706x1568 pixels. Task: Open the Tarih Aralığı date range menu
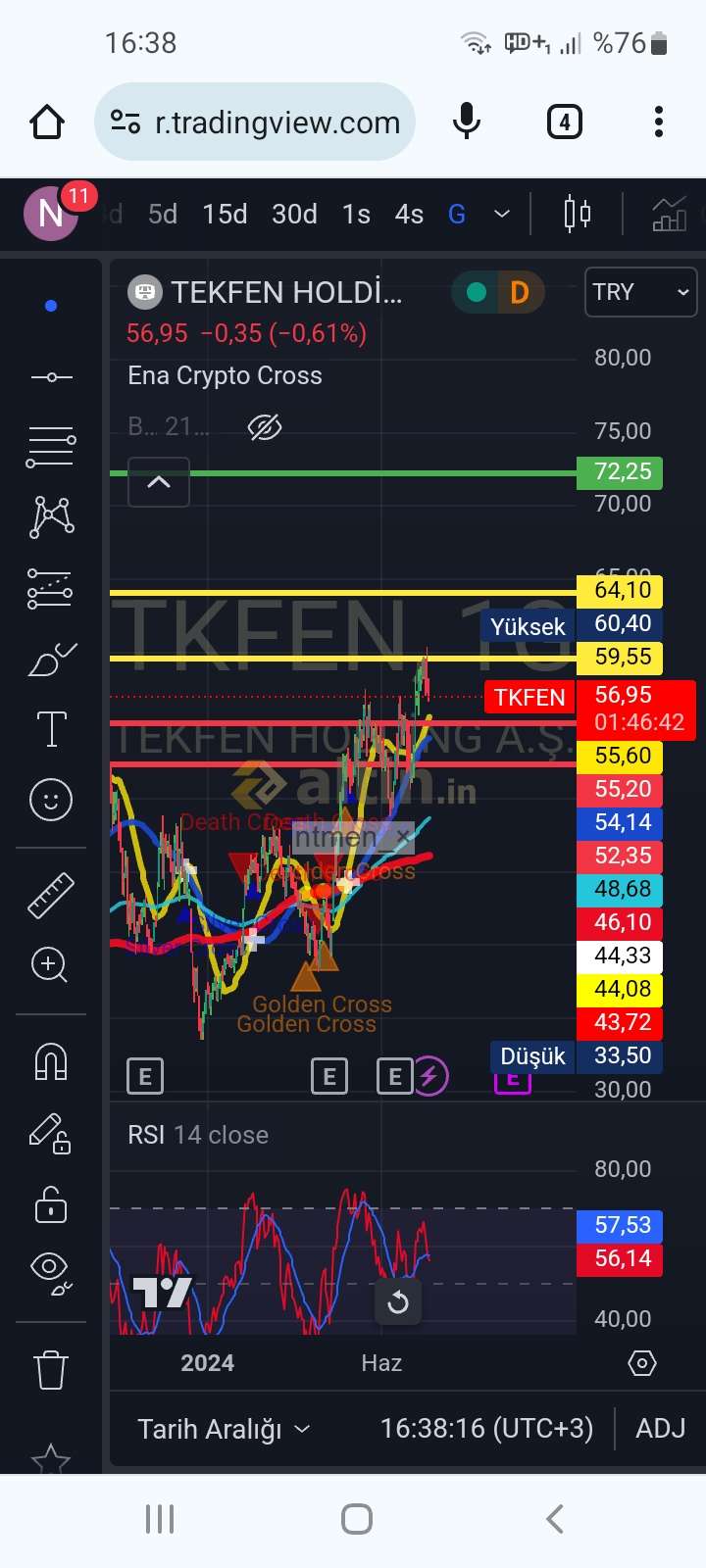224,1429
